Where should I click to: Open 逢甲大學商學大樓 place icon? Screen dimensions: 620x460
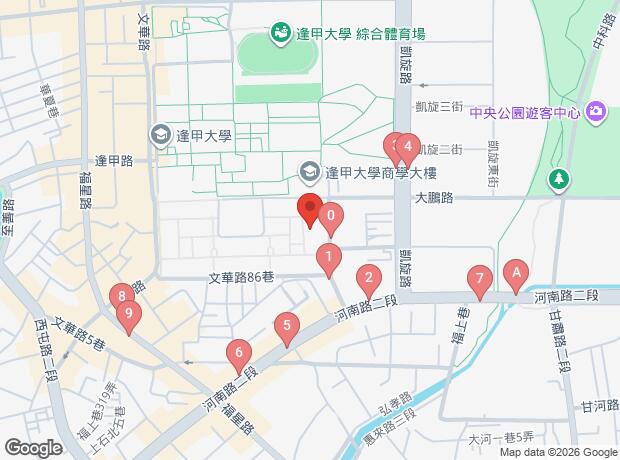312,172
